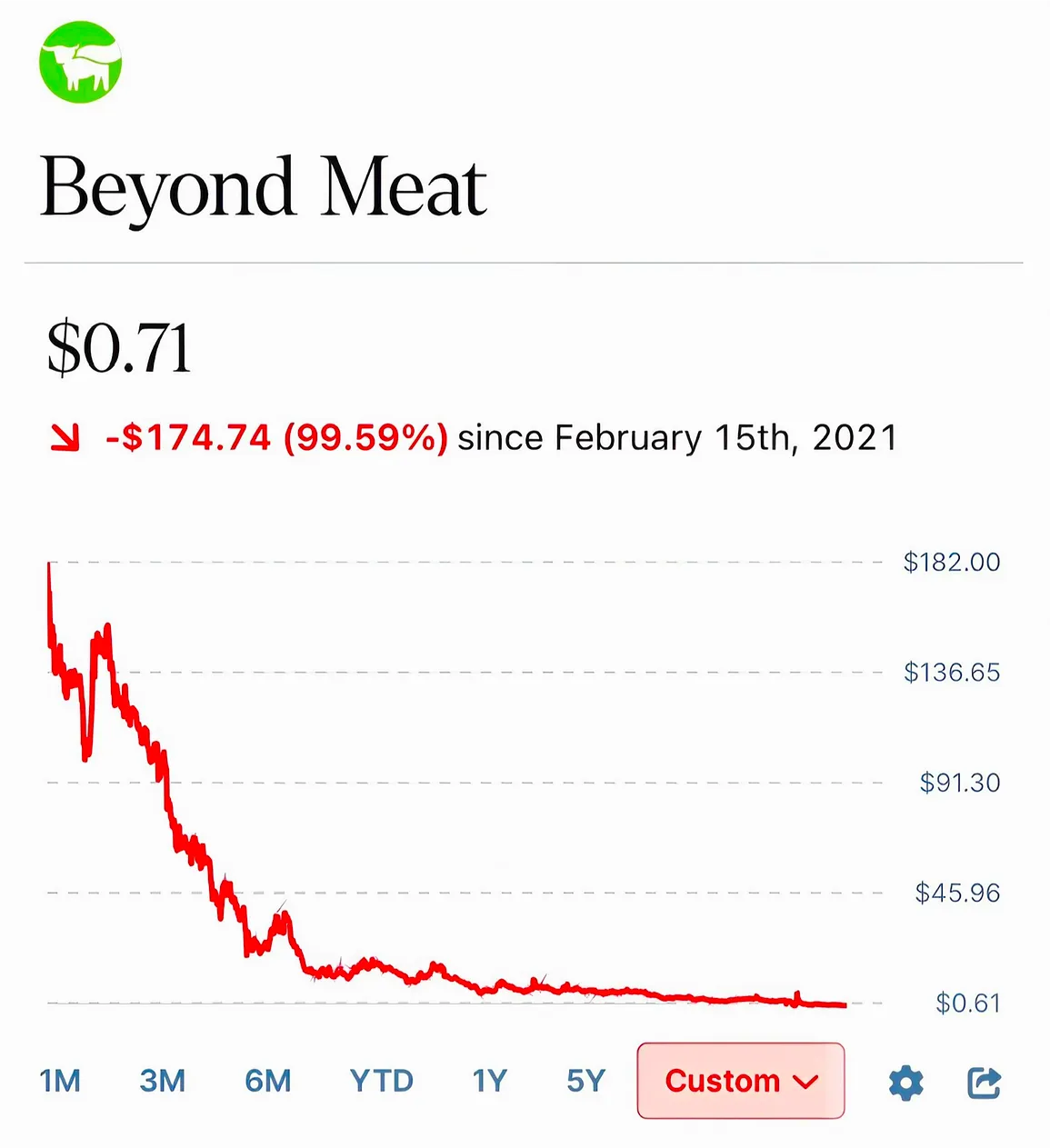This screenshot has height=1148, width=1050.
Task: Click the red downward trend arrow
Action: click(x=64, y=437)
